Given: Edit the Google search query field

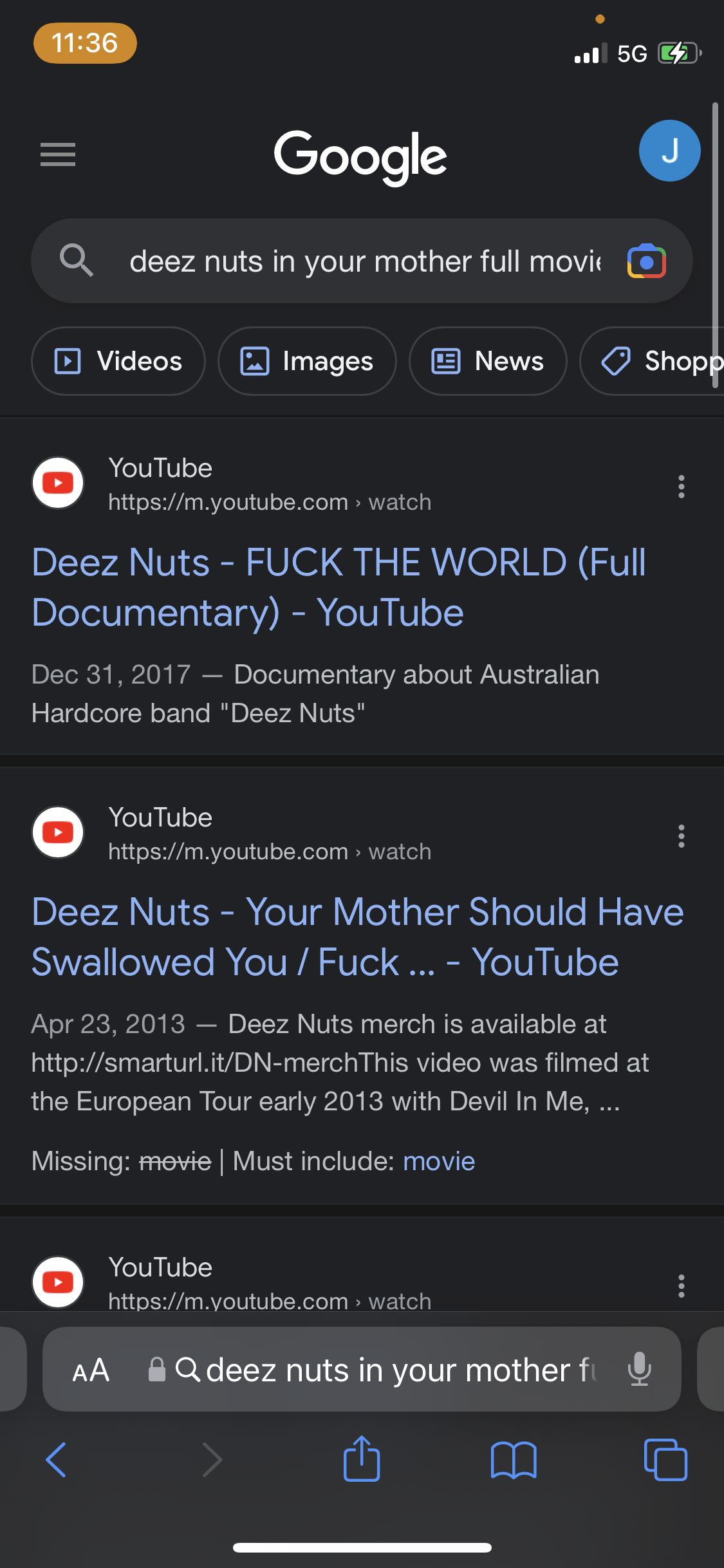Looking at the screenshot, I should [364, 262].
